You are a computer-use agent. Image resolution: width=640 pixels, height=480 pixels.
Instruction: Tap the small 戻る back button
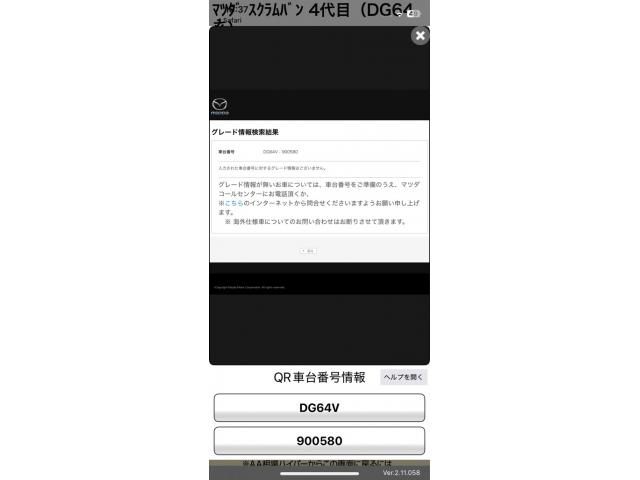tap(308, 250)
